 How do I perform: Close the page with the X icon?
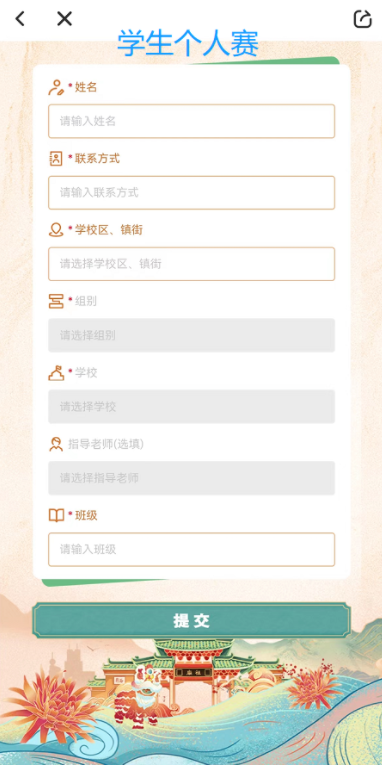coord(65,19)
